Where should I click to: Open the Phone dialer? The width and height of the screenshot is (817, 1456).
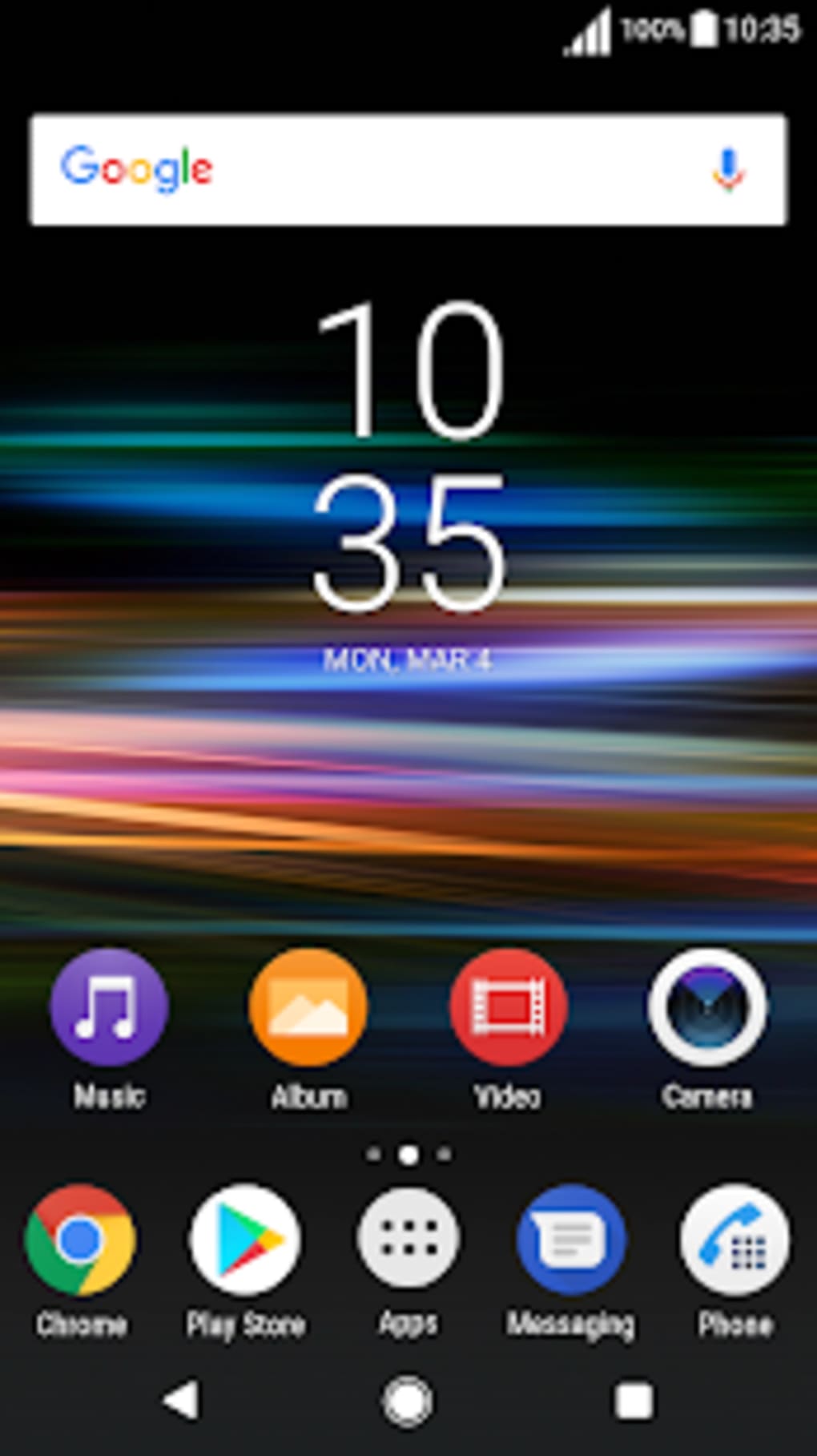(734, 1239)
